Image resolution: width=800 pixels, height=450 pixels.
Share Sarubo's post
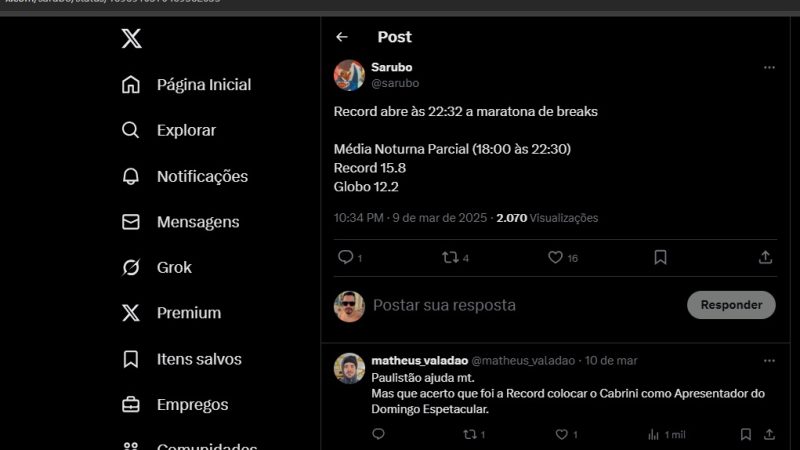click(765, 257)
